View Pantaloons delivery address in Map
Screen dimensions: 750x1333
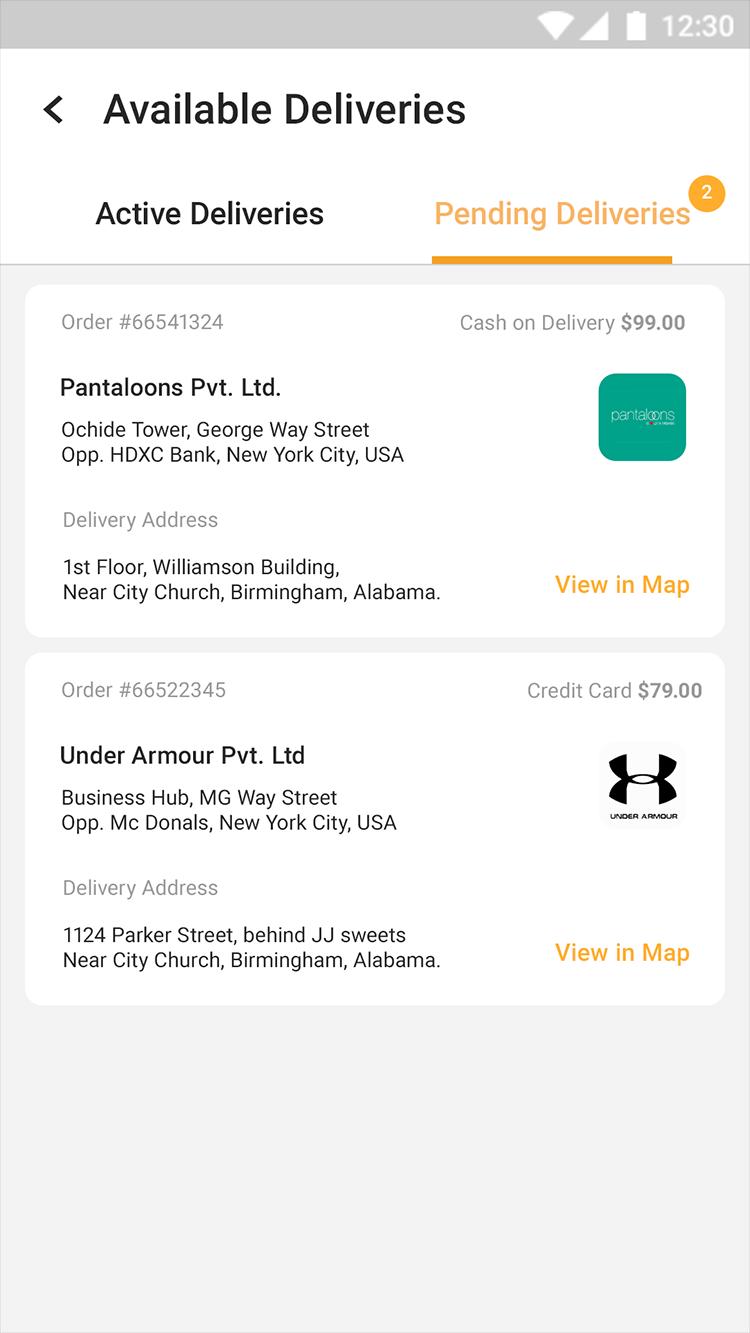pos(622,584)
